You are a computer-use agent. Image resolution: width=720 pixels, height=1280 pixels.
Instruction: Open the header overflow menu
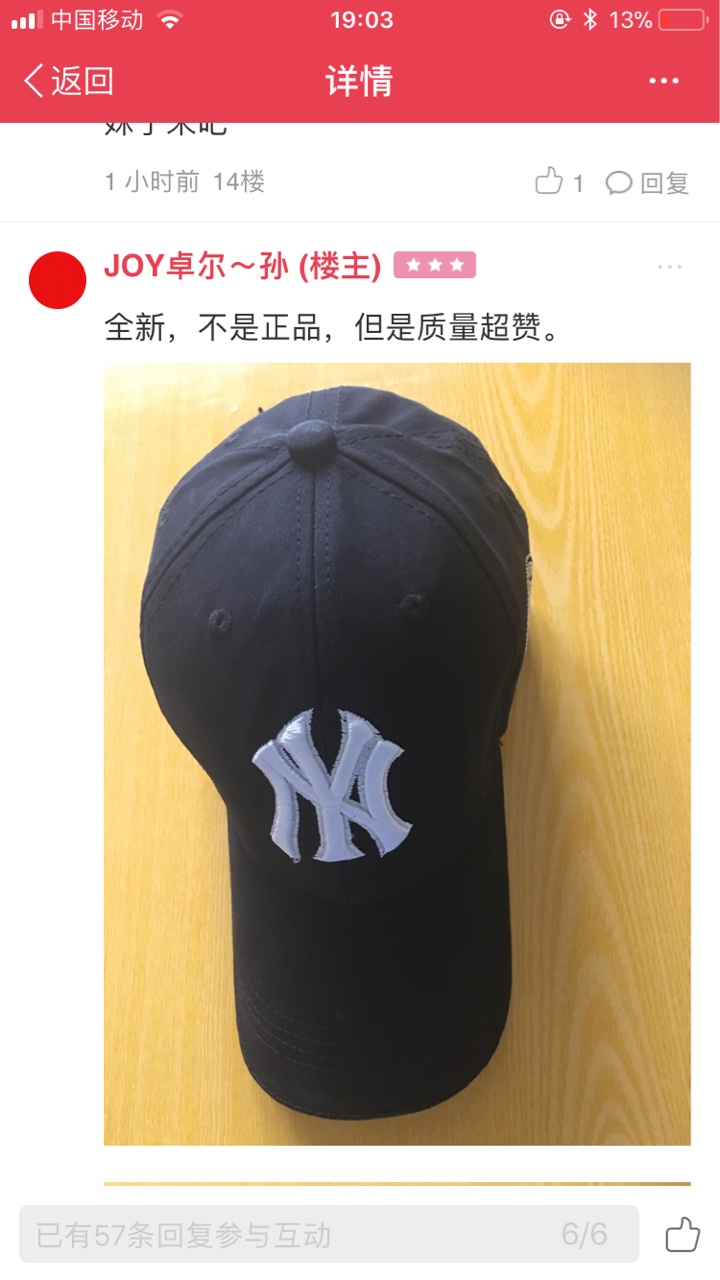tap(664, 81)
